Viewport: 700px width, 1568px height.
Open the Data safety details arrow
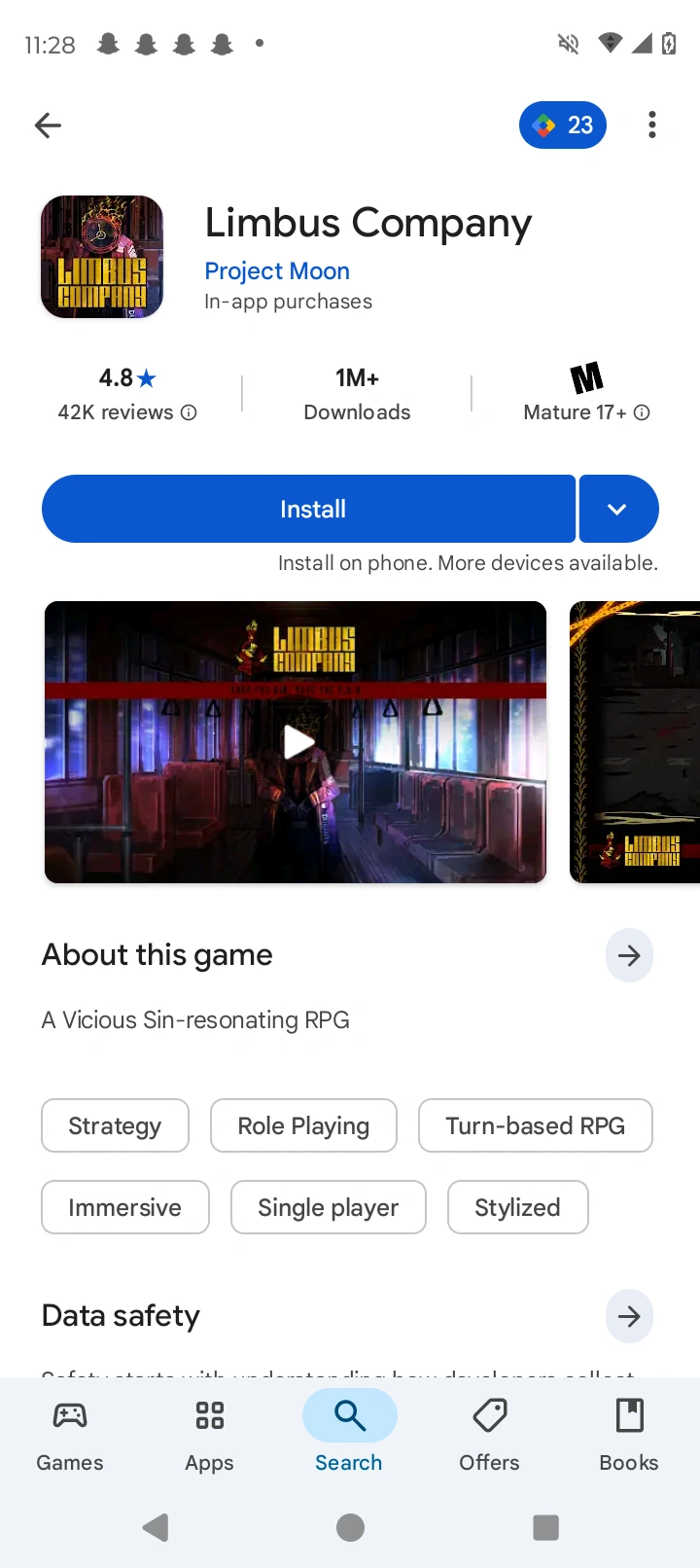point(629,1316)
